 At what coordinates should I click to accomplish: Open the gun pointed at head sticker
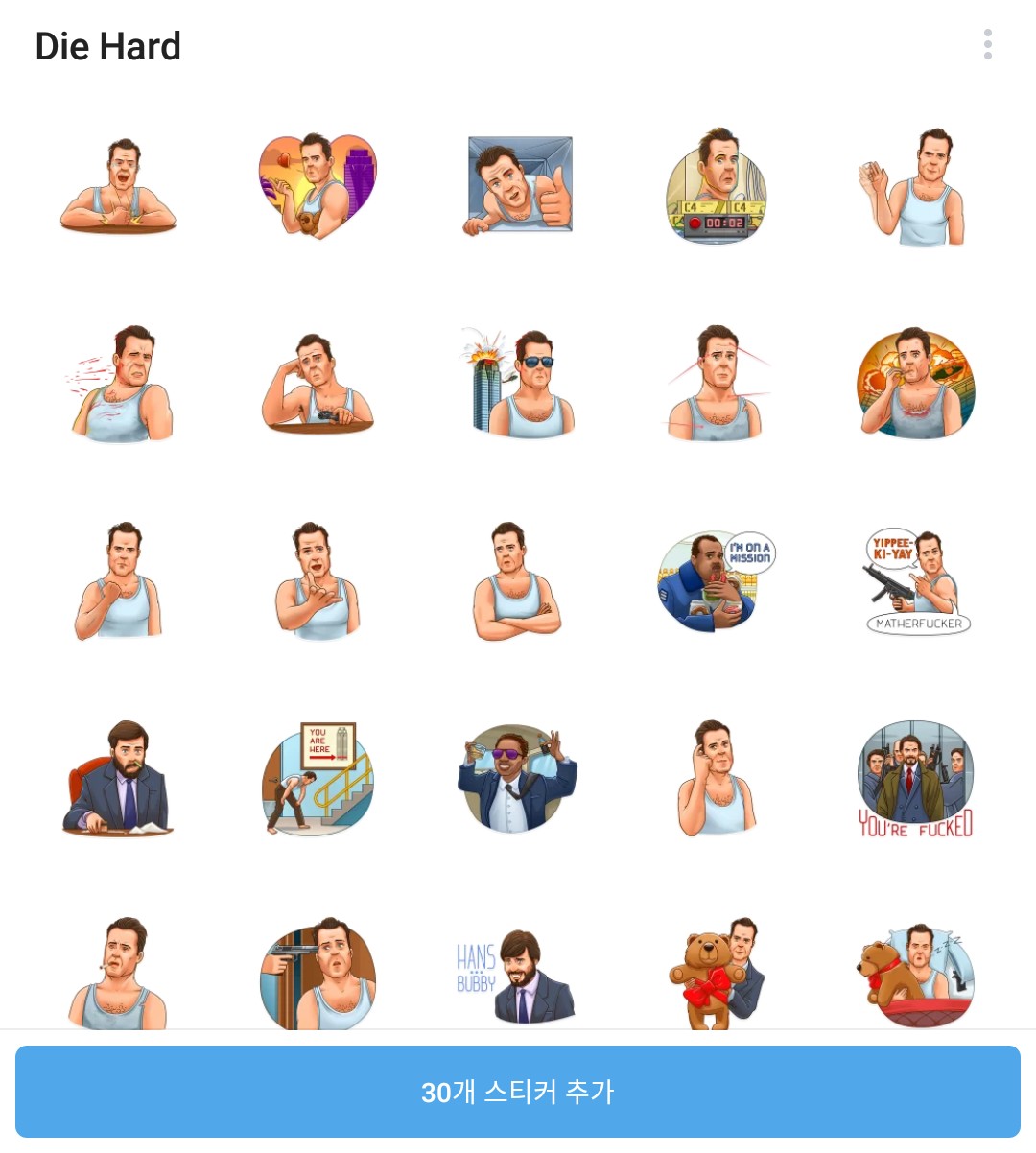pos(318,974)
